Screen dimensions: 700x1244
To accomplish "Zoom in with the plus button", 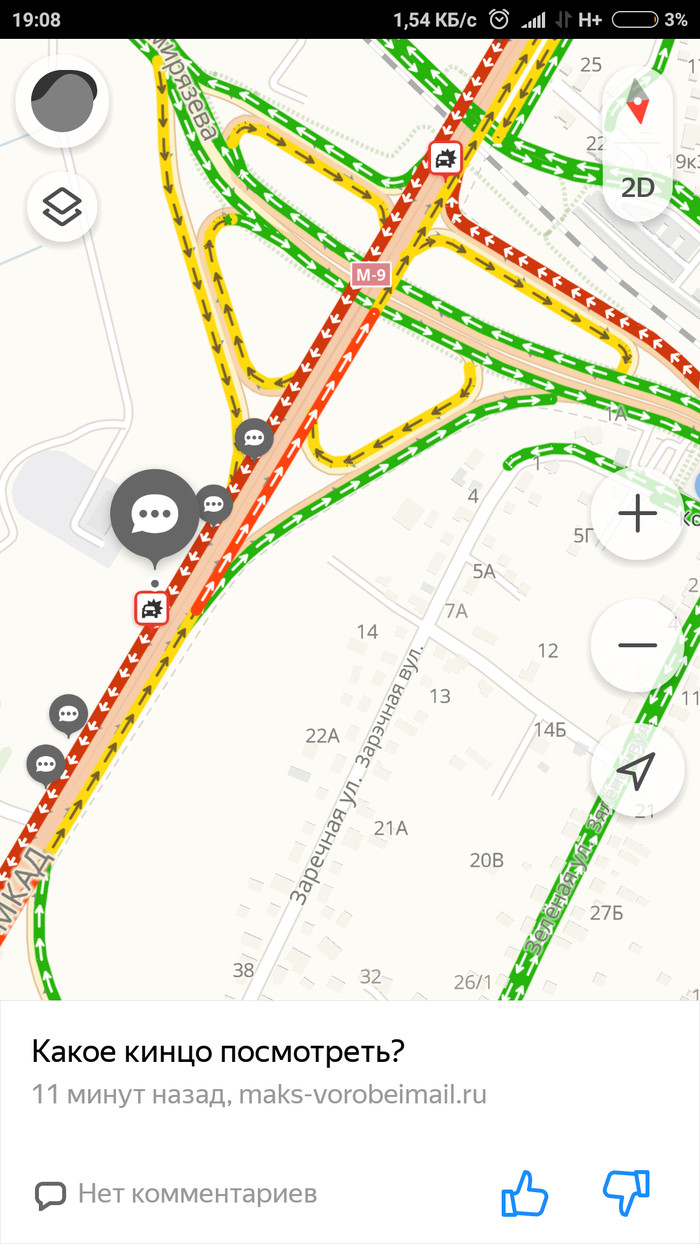I will pyautogui.click(x=637, y=514).
